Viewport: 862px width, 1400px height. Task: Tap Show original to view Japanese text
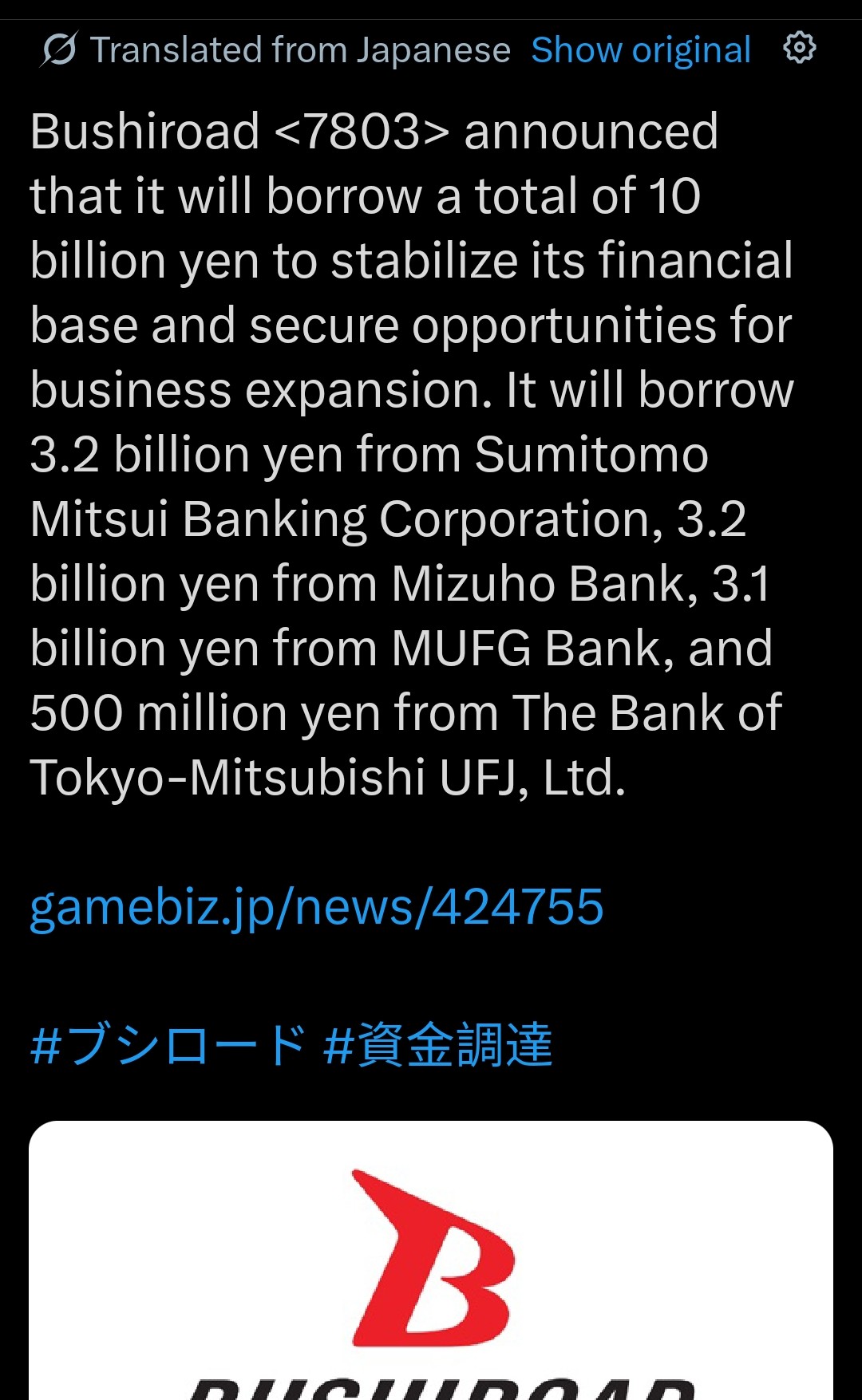(x=641, y=50)
